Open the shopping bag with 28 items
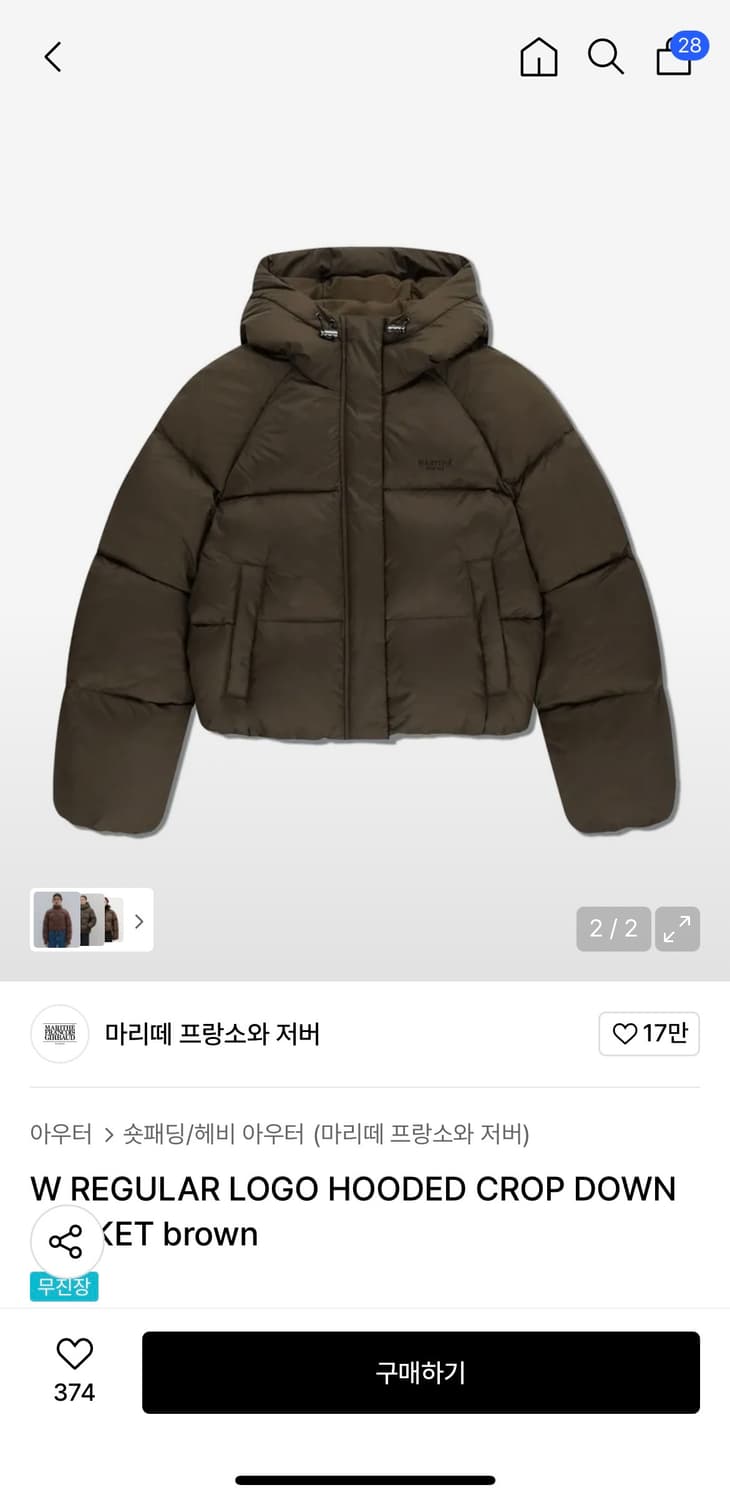Screen dimensions: 730x1500 coord(673,60)
